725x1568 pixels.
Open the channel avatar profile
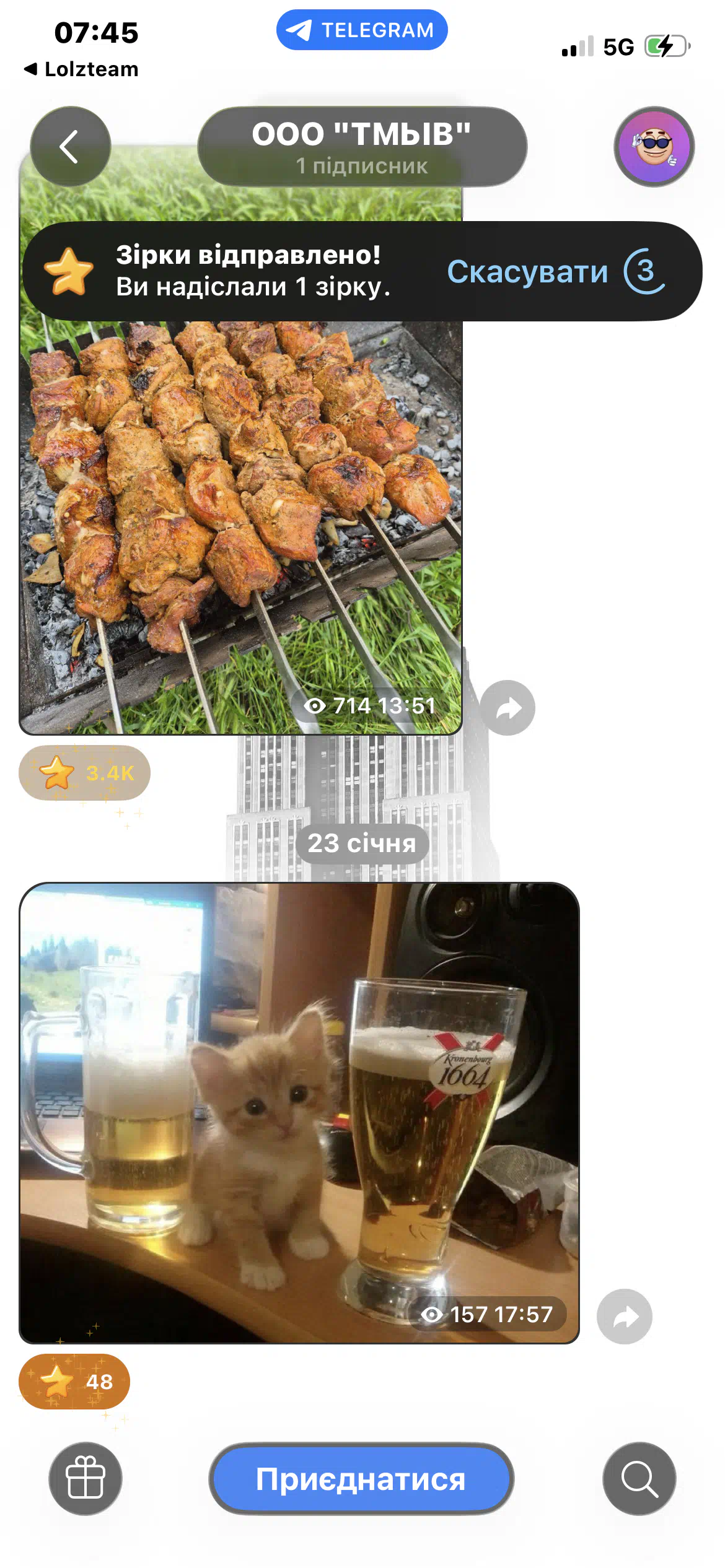(654, 147)
